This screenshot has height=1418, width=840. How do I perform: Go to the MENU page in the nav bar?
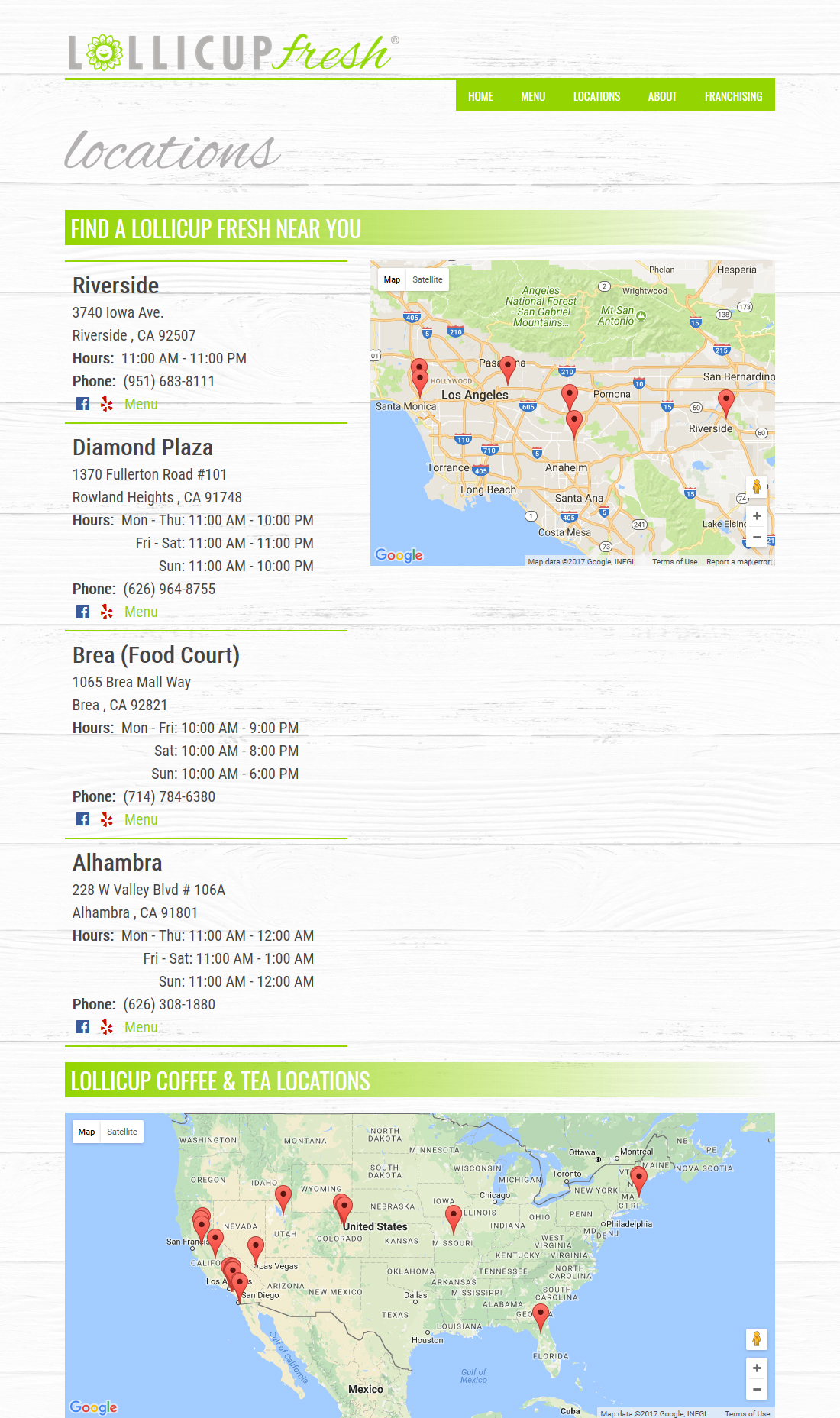pos(533,96)
